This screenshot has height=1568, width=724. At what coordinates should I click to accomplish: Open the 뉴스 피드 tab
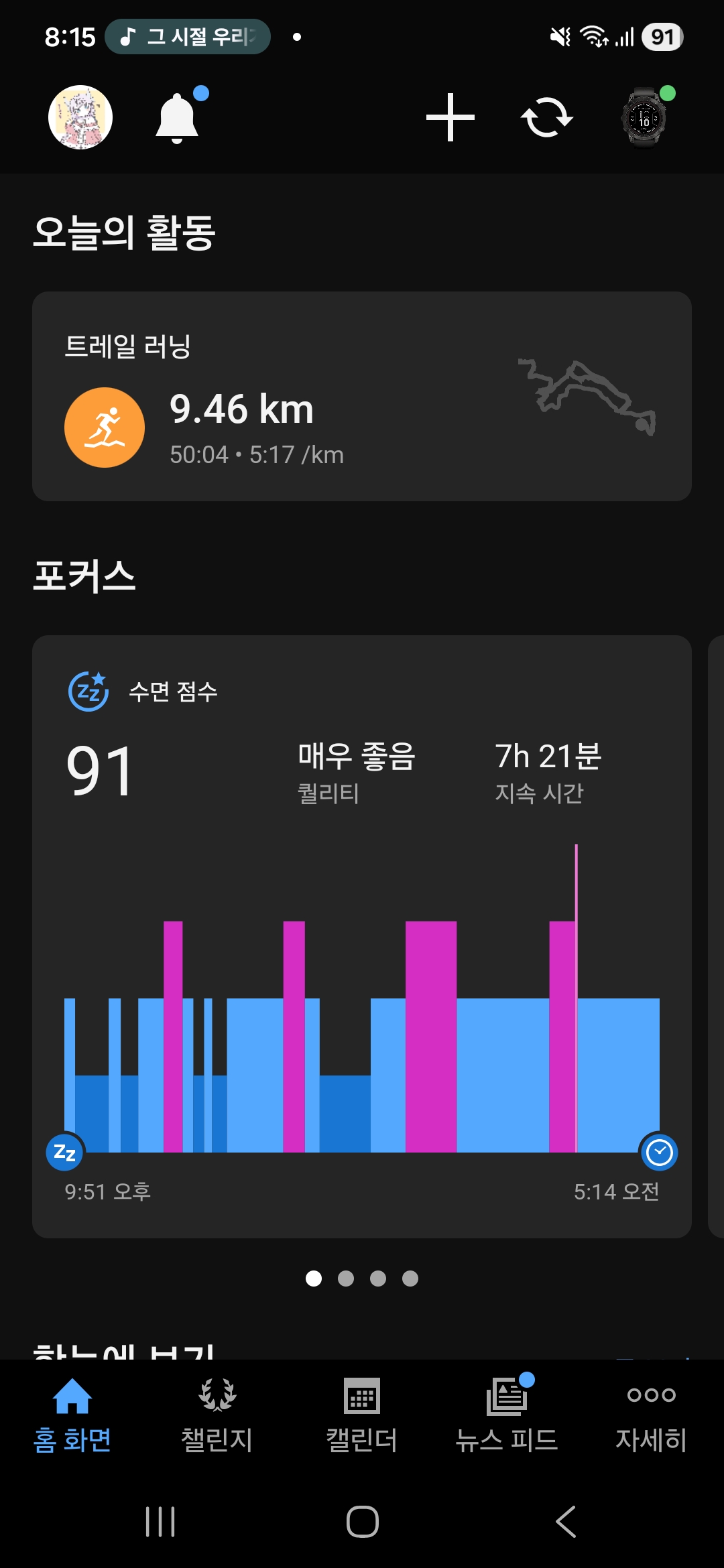pos(507,1415)
